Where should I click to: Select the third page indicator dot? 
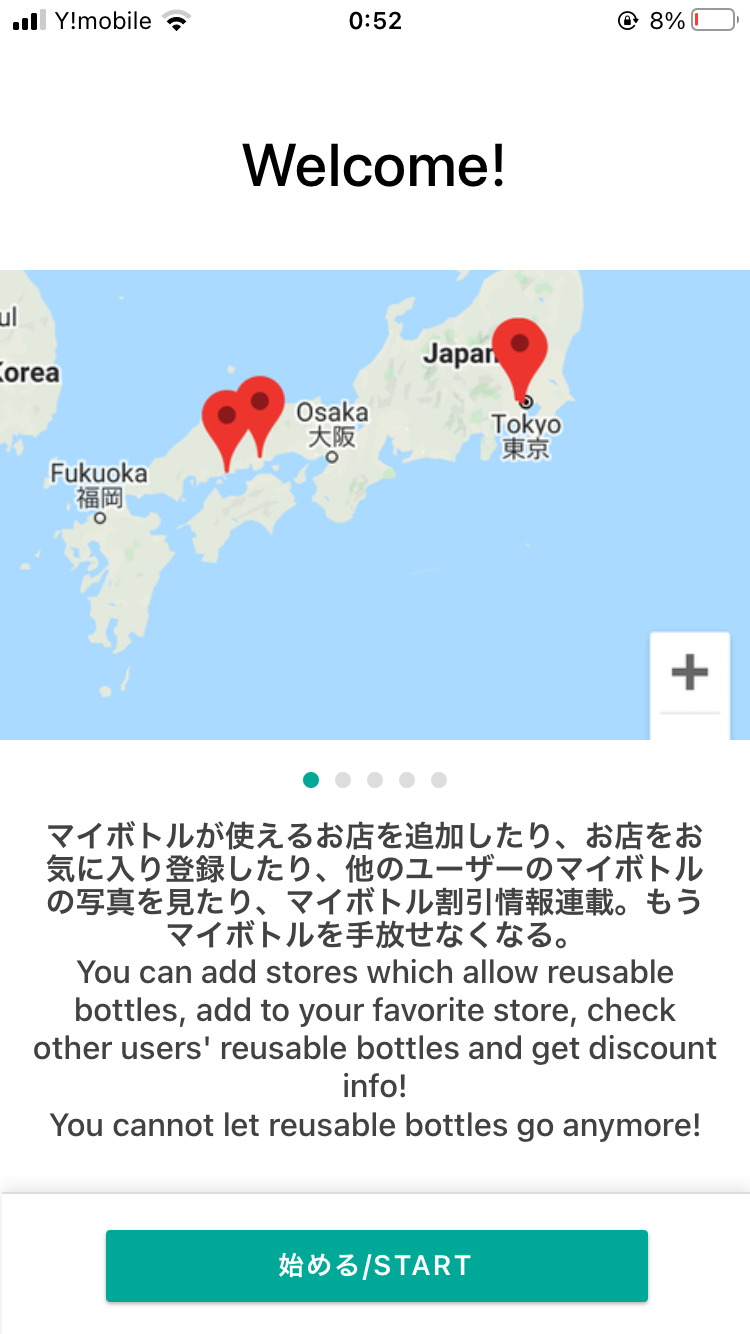[x=375, y=780]
